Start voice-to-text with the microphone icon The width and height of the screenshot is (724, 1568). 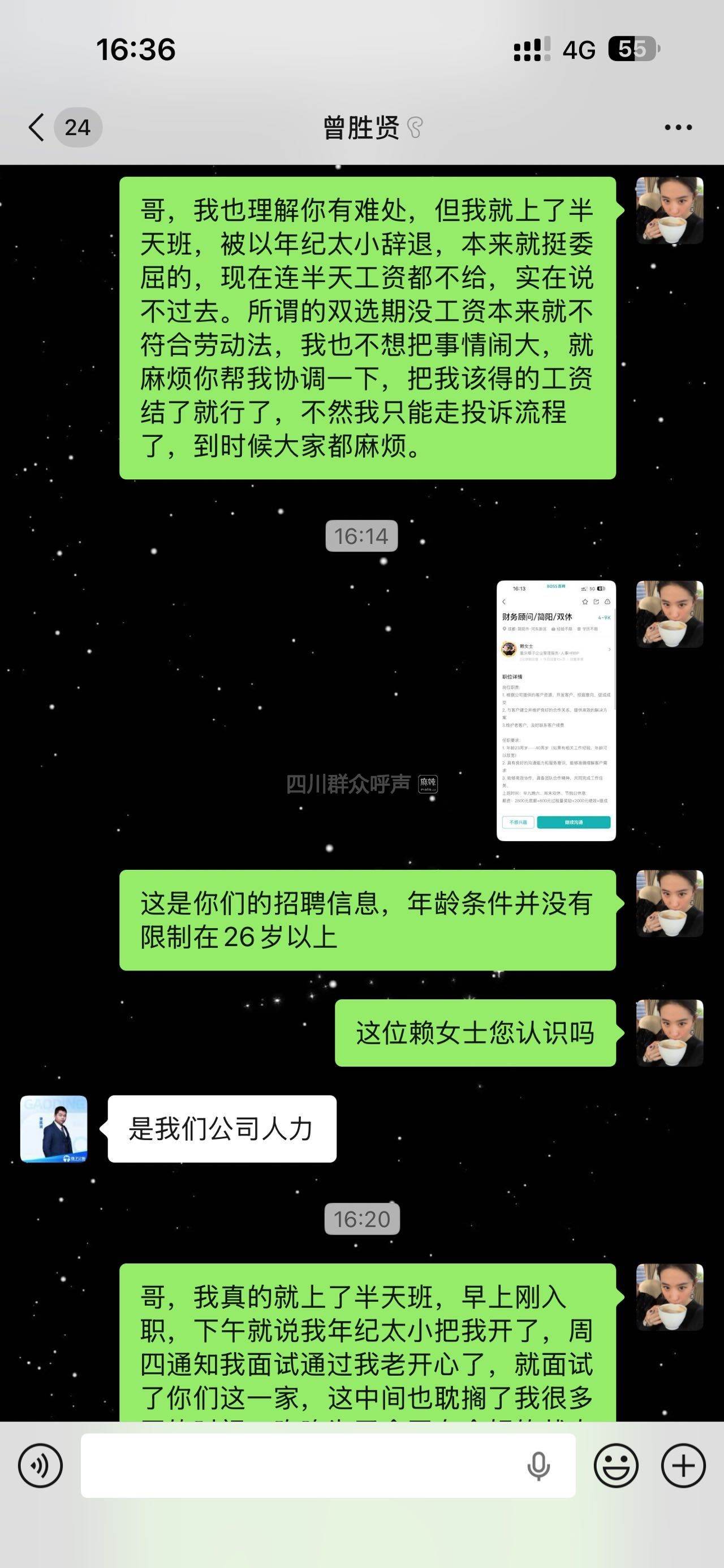(538, 1466)
